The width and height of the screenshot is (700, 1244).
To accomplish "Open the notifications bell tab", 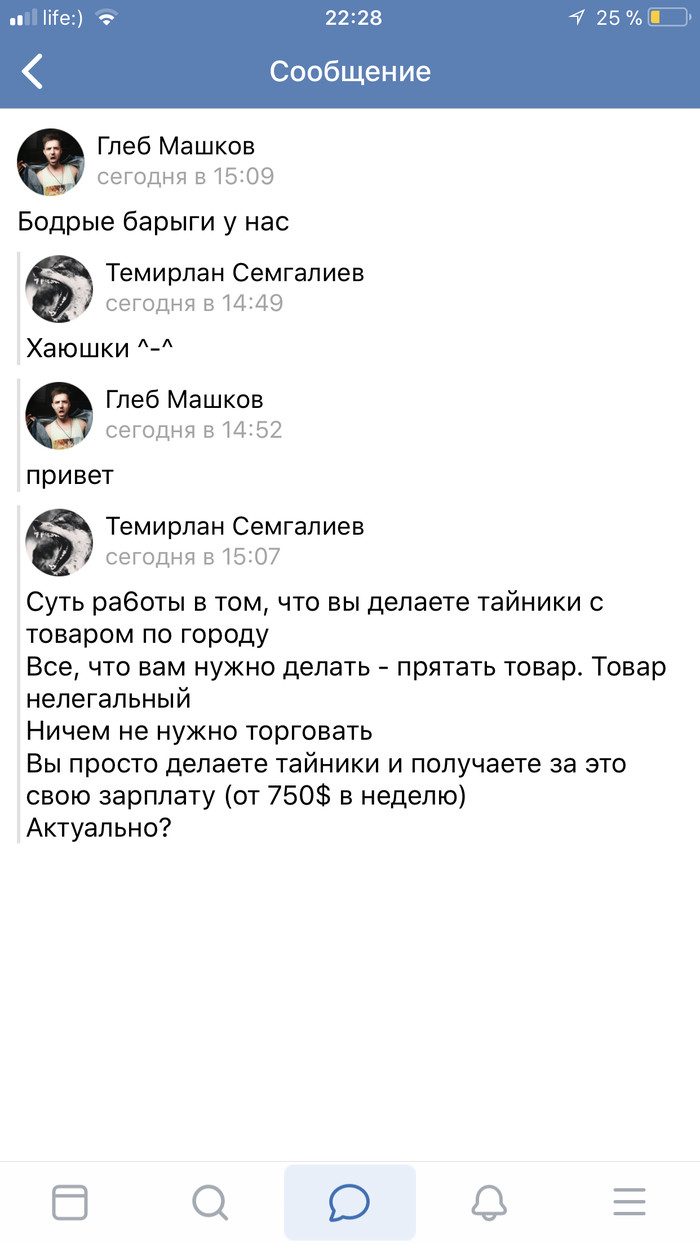I will pos(489,1201).
